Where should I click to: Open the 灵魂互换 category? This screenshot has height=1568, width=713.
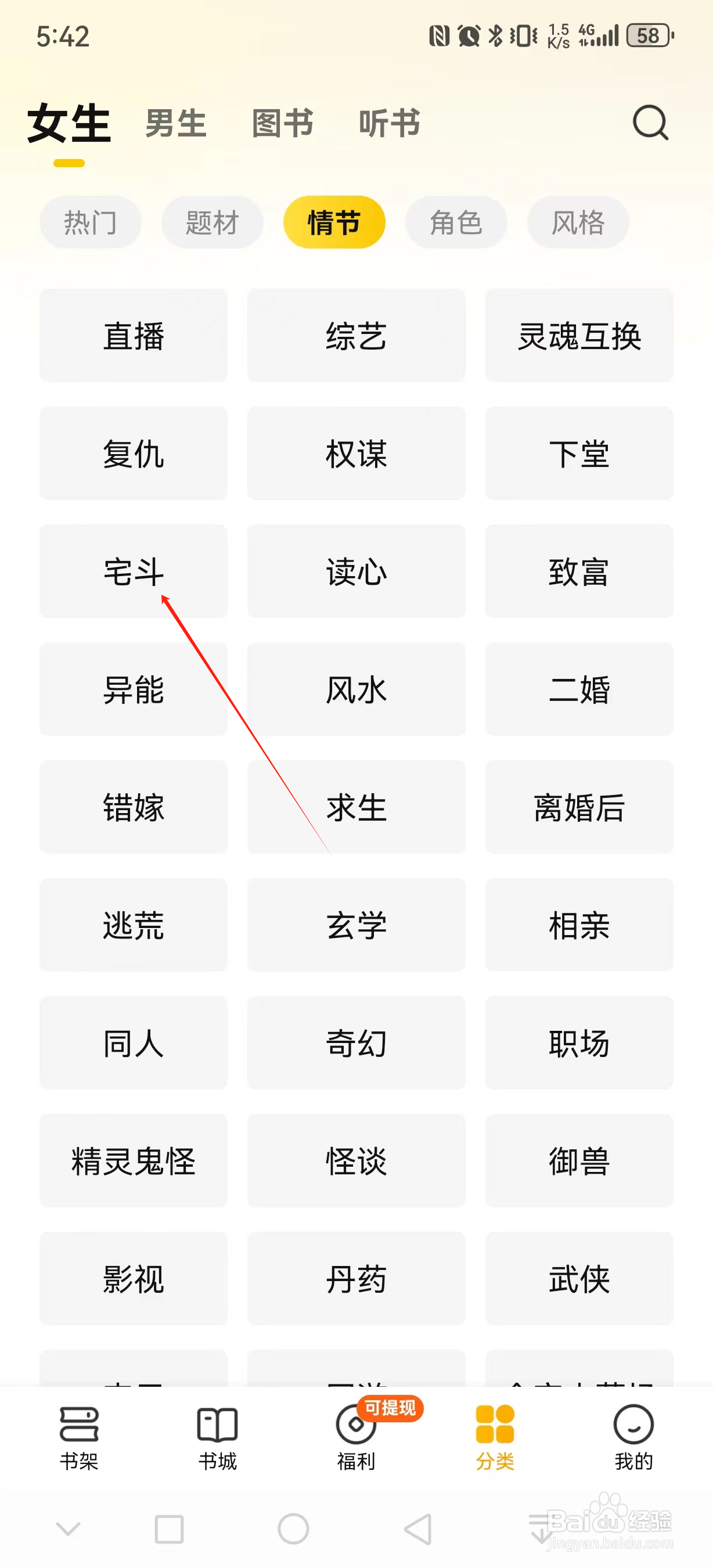click(x=579, y=337)
